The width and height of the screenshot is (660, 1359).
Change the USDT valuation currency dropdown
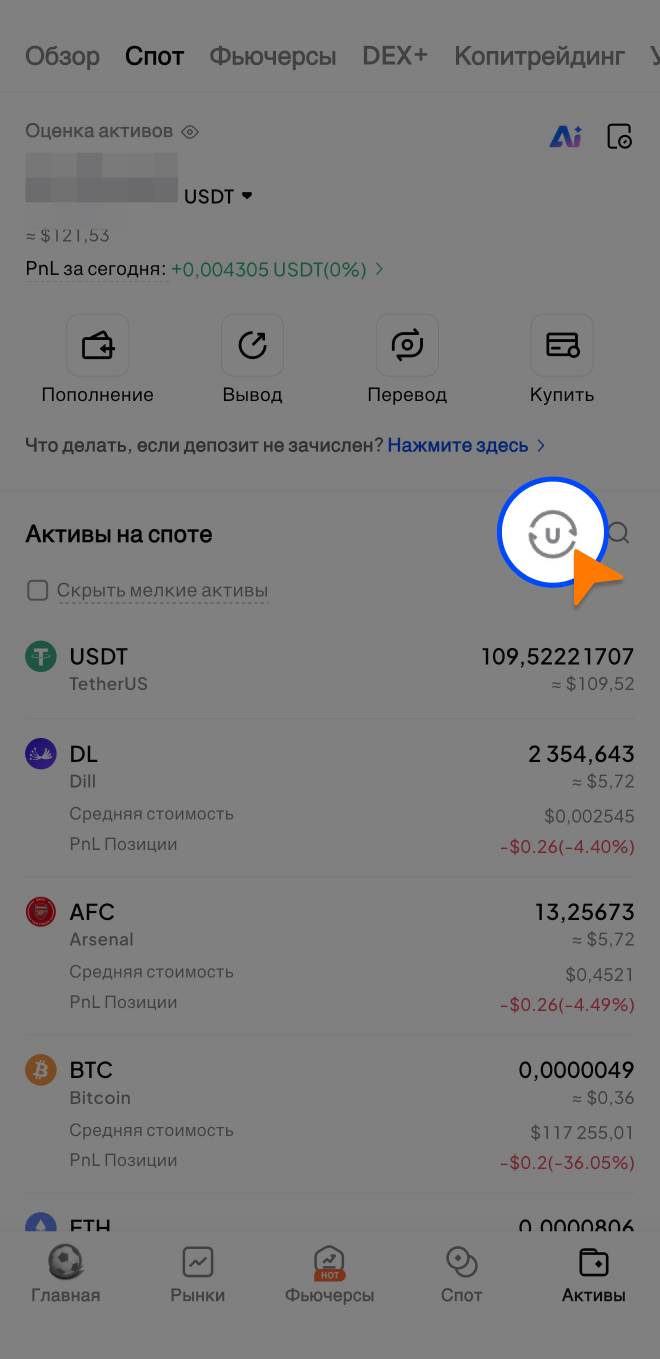pos(219,197)
